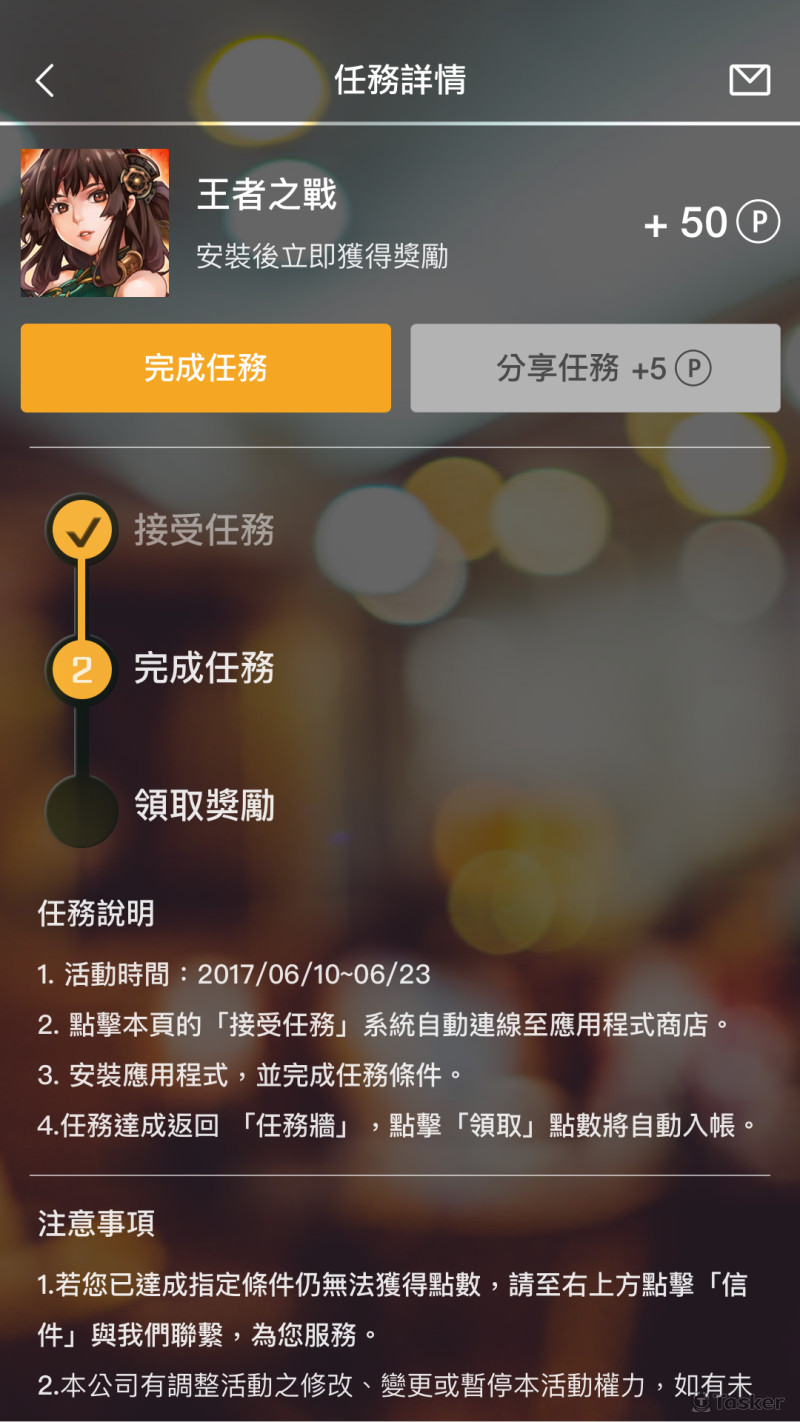Tap 分享任務 +5 P to share the task

(x=594, y=368)
